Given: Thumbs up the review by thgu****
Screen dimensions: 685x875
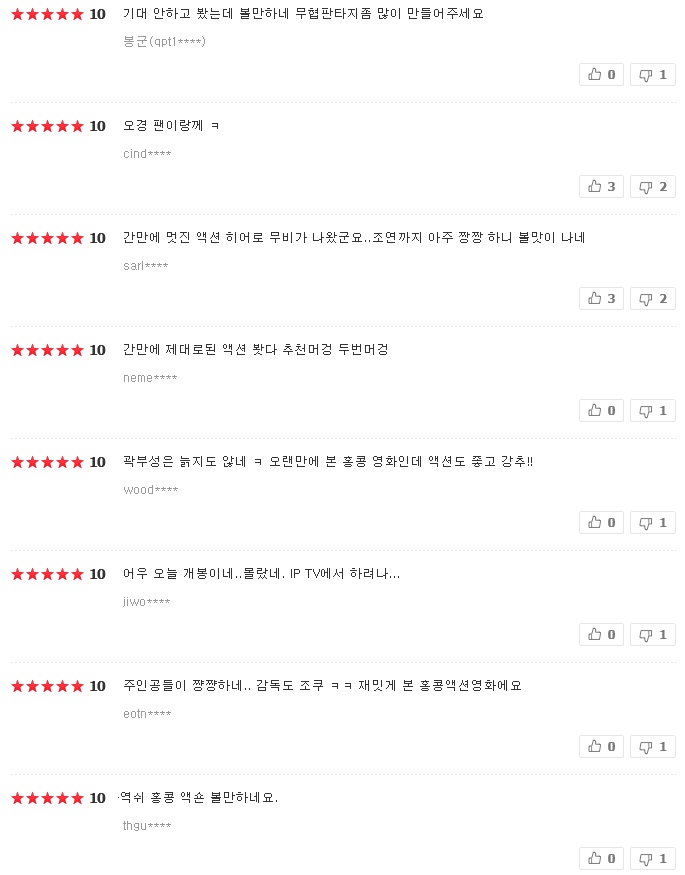Looking at the screenshot, I should click(602, 858).
